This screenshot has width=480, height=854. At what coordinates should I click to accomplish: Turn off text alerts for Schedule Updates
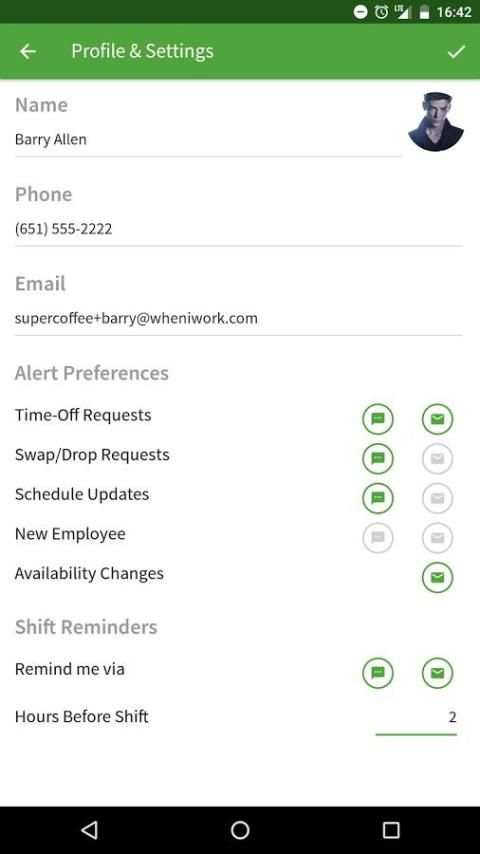coord(378,498)
